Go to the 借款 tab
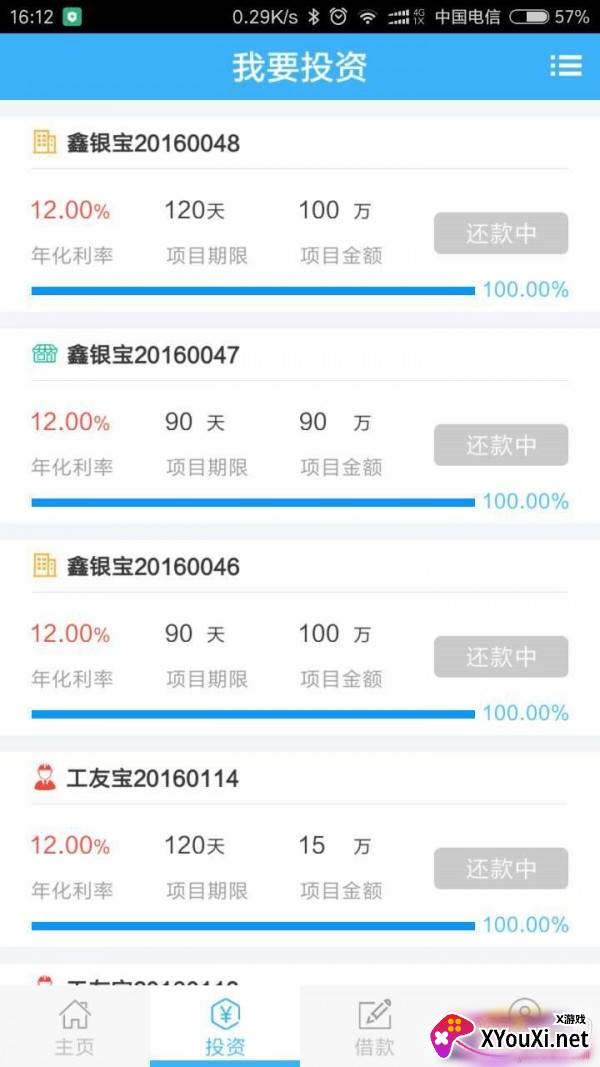 coord(375,1026)
